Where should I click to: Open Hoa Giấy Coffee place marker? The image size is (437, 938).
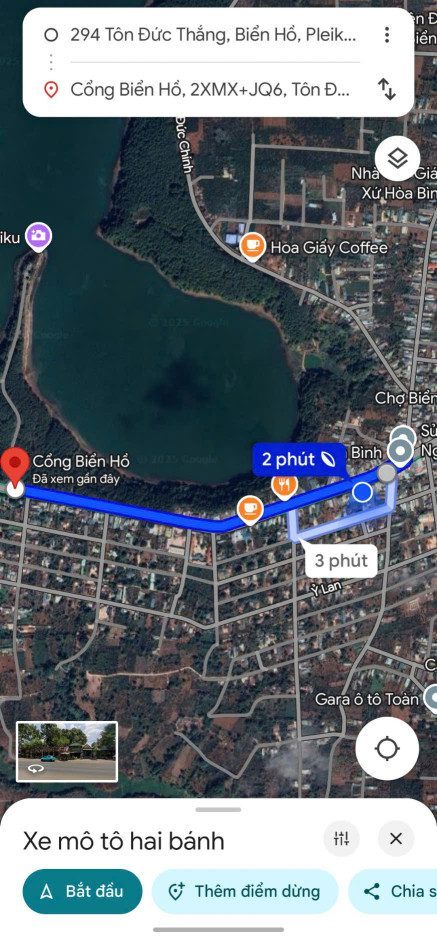[x=252, y=246]
